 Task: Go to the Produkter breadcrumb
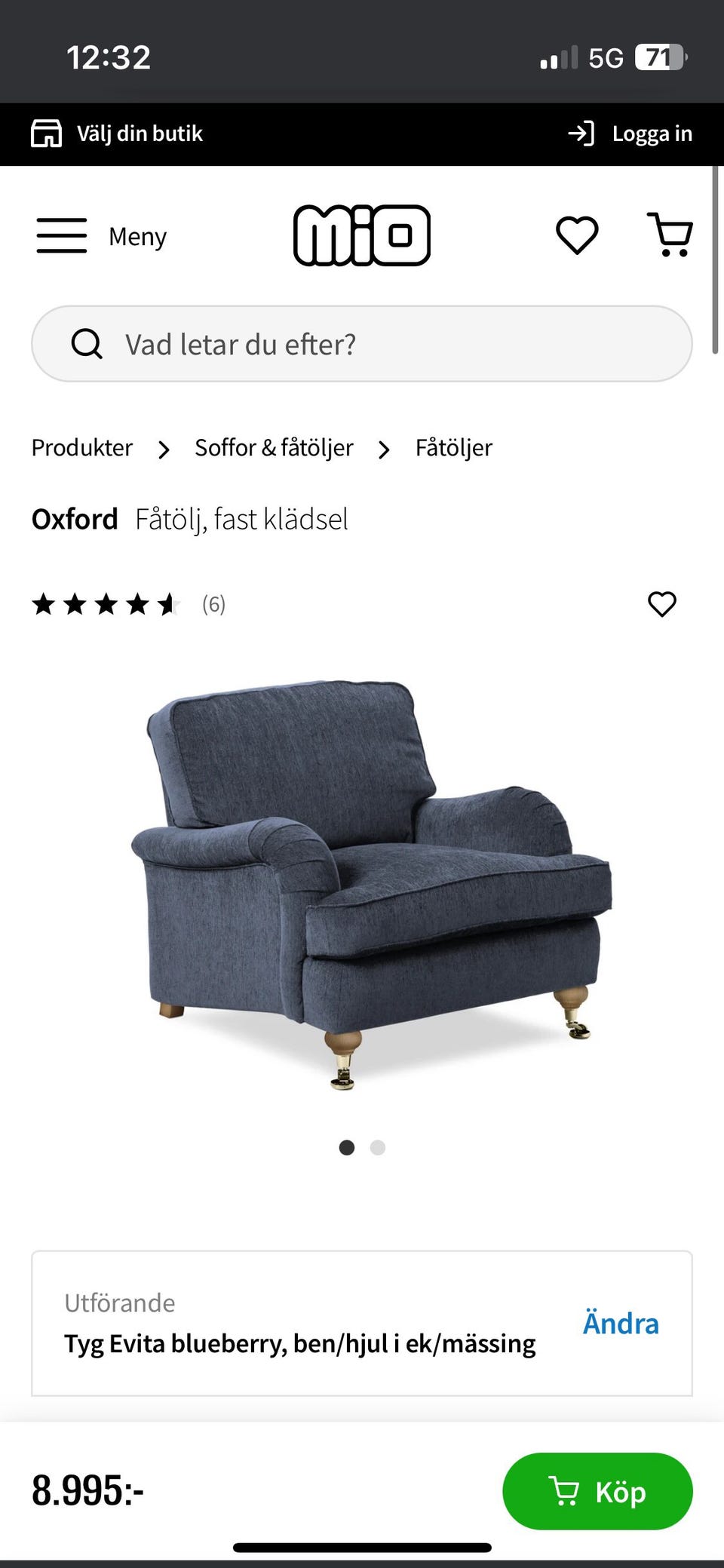pyautogui.click(x=82, y=448)
